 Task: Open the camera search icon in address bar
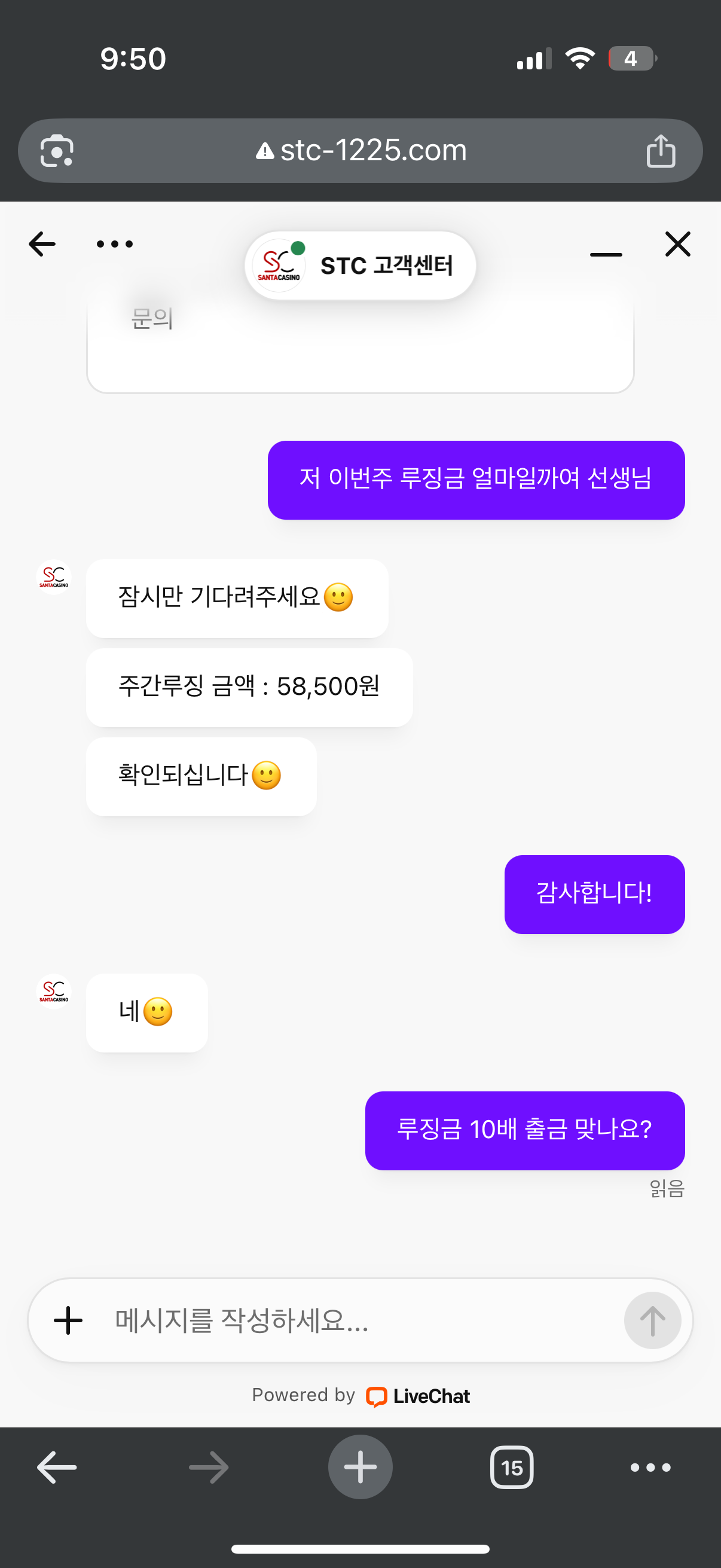click(57, 150)
